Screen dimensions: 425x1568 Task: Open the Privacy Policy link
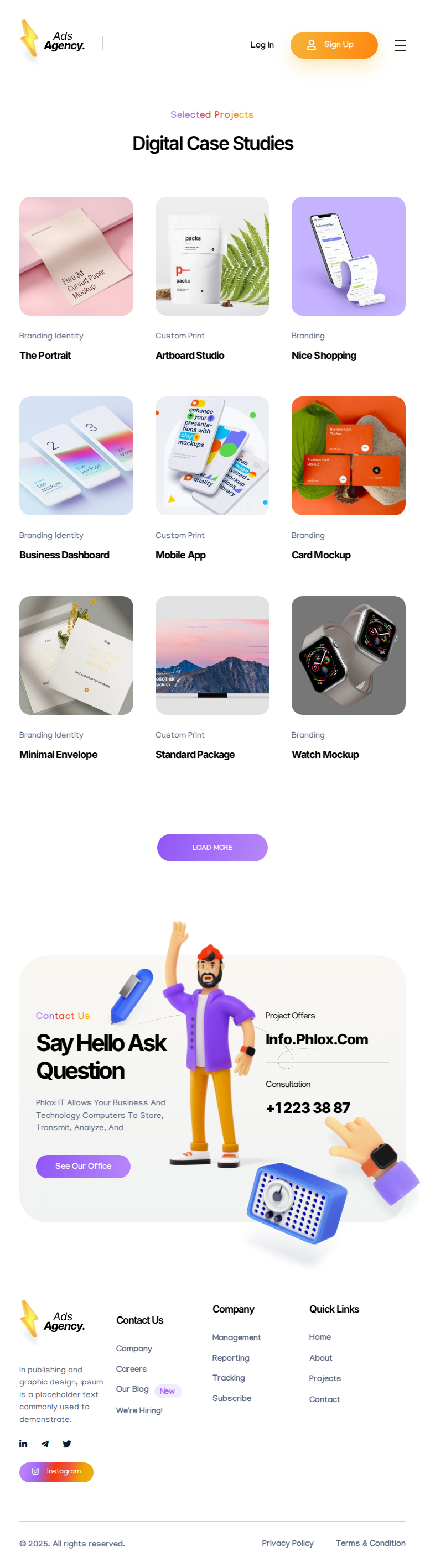[x=287, y=1543]
